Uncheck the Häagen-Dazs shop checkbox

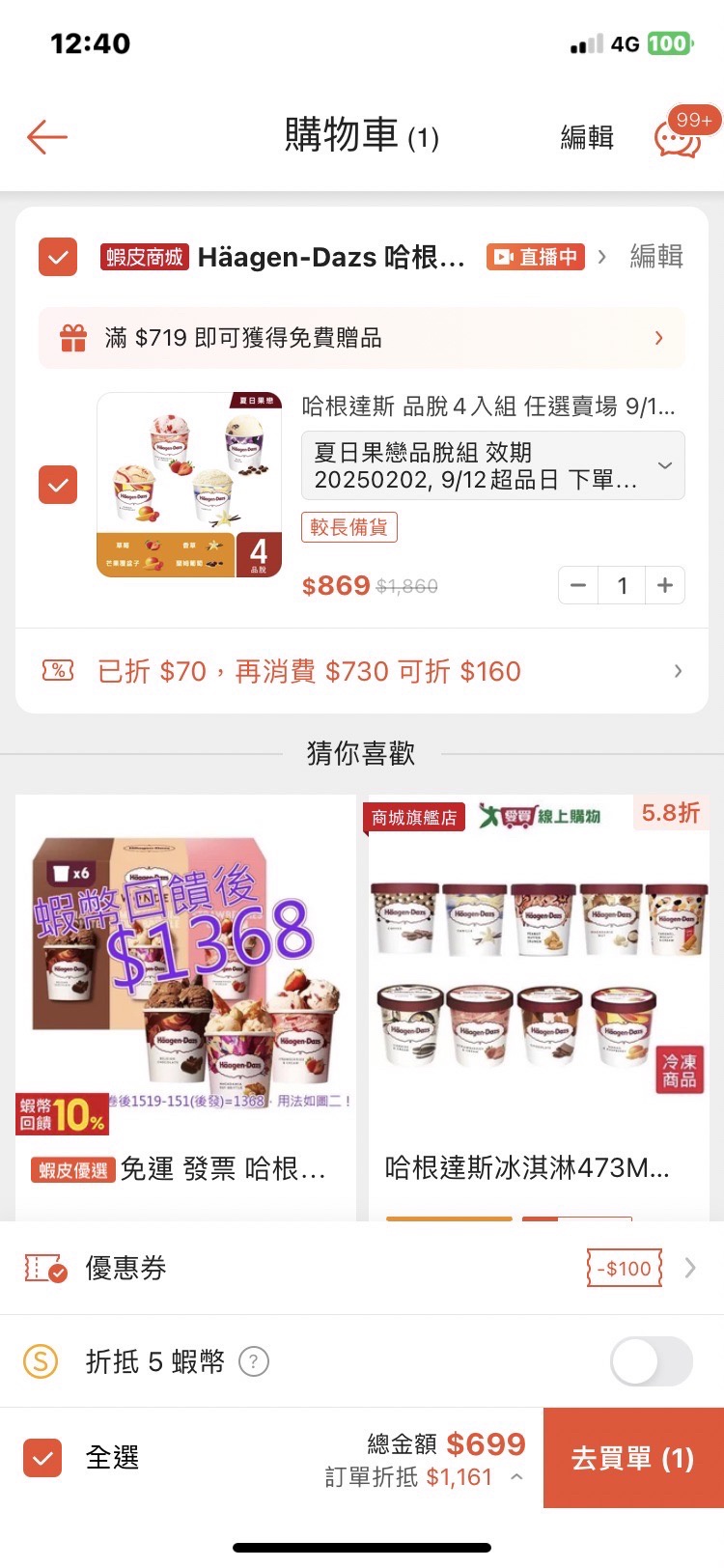[x=58, y=257]
